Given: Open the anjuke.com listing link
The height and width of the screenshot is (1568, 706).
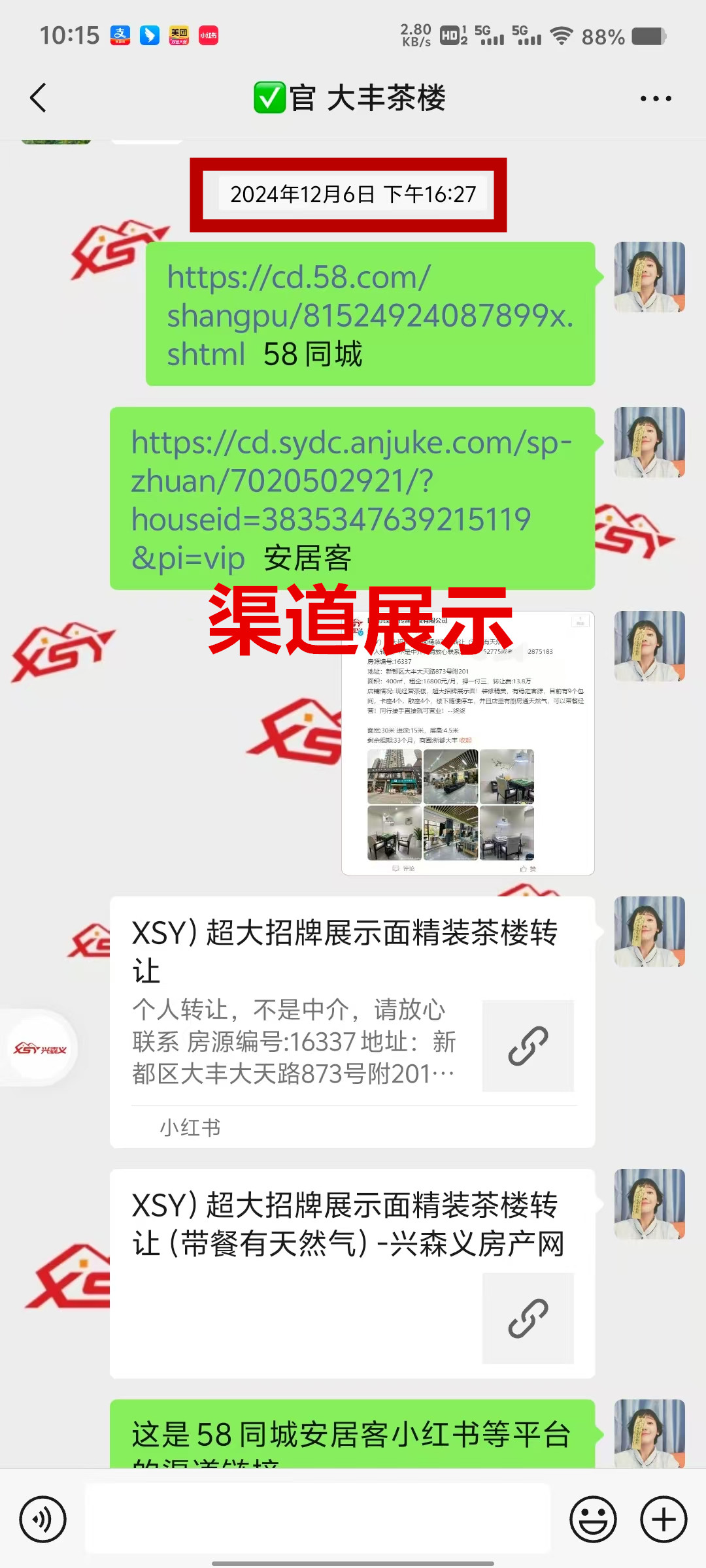Looking at the screenshot, I should [x=351, y=481].
